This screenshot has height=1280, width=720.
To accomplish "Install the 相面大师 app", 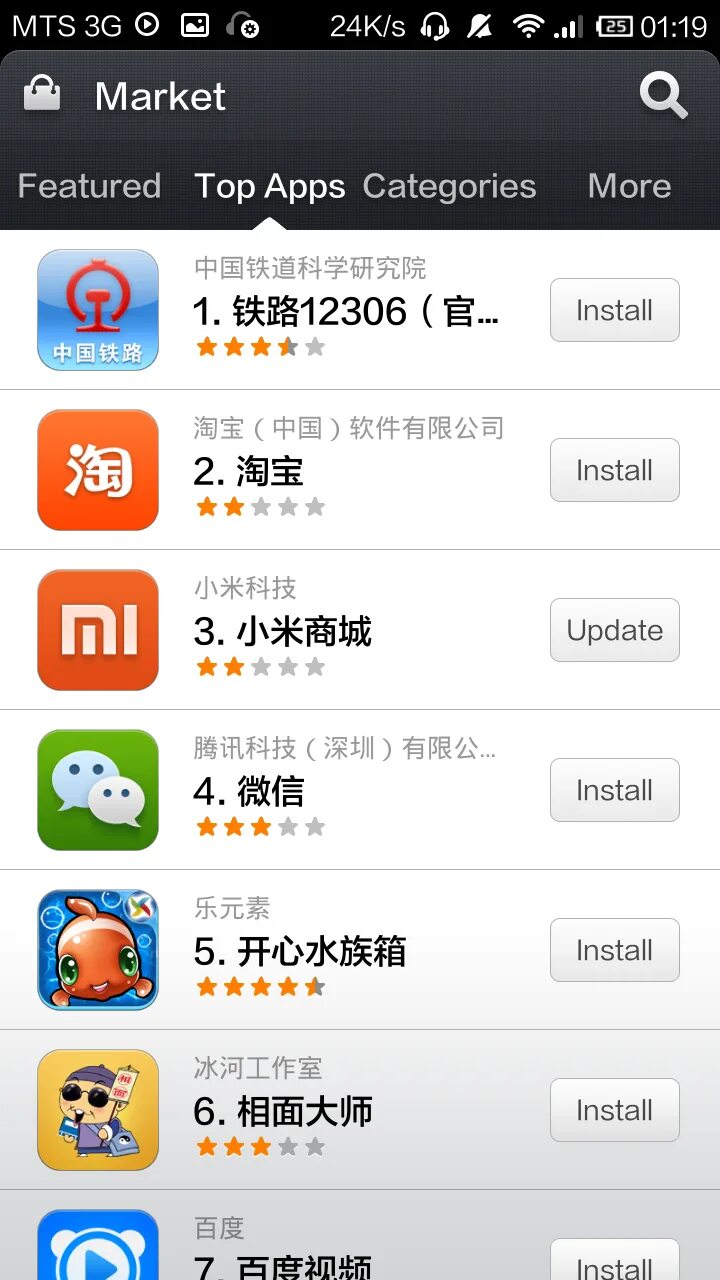I will 614,1110.
